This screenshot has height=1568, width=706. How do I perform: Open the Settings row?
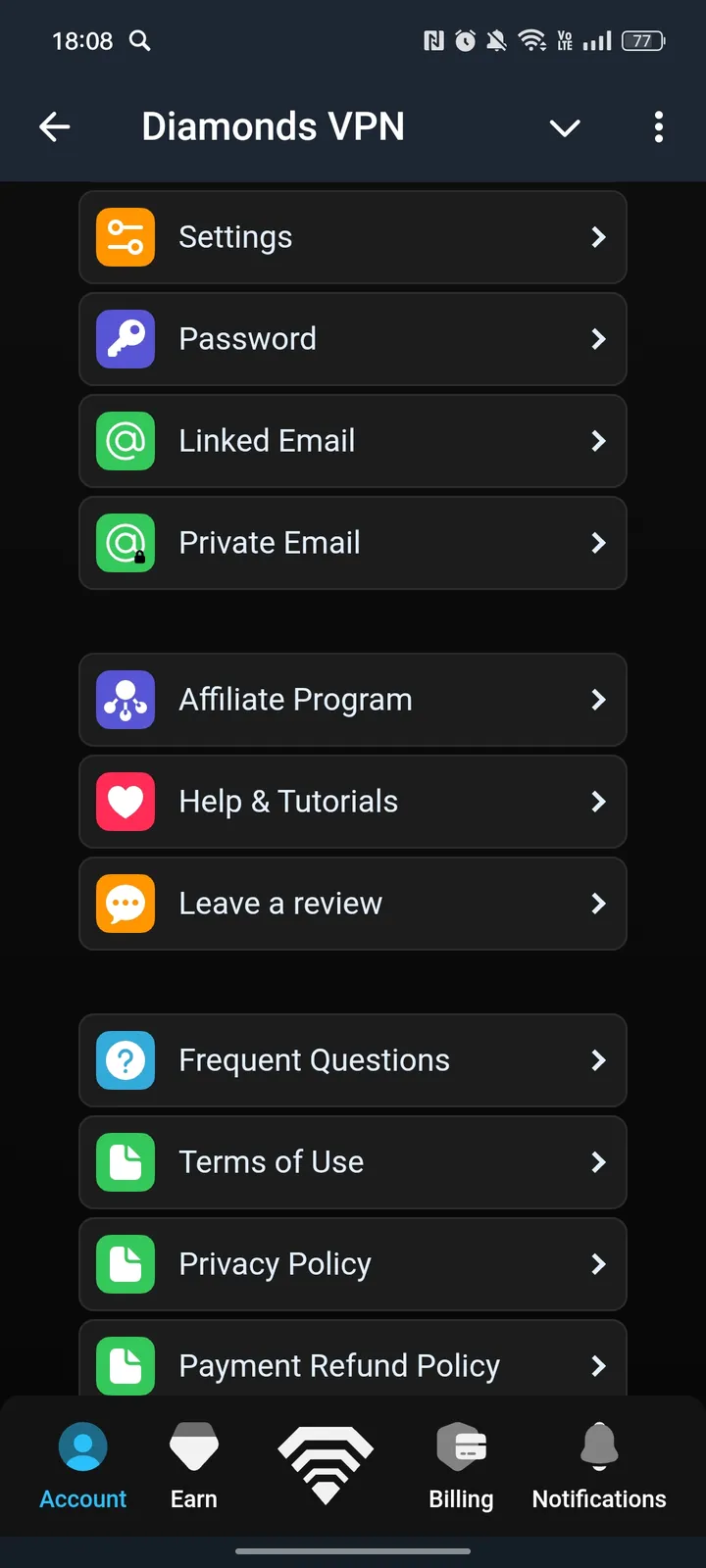[353, 237]
